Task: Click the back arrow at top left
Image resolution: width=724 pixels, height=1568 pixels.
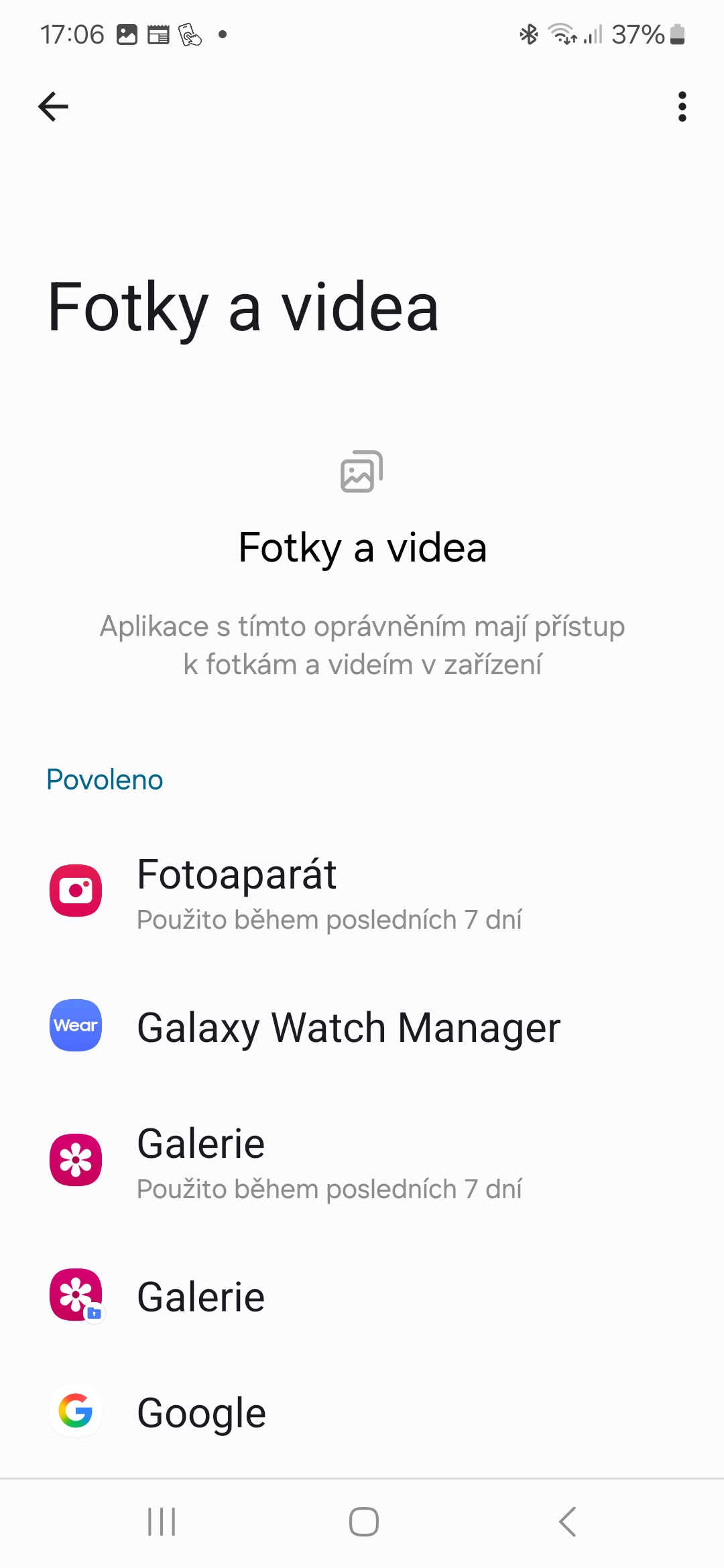Action: point(54,106)
